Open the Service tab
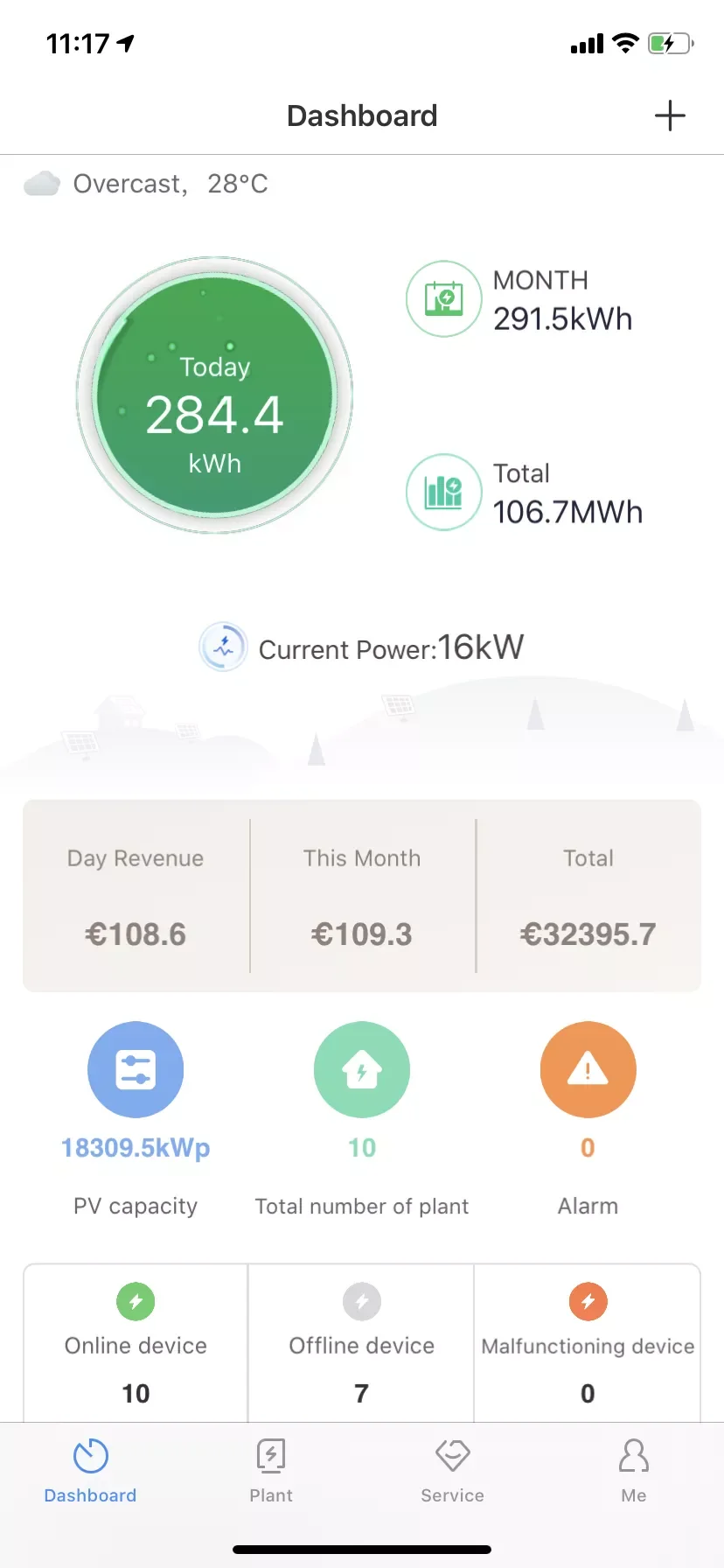Viewport: 724px width, 1568px height. (x=452, y=1471)
